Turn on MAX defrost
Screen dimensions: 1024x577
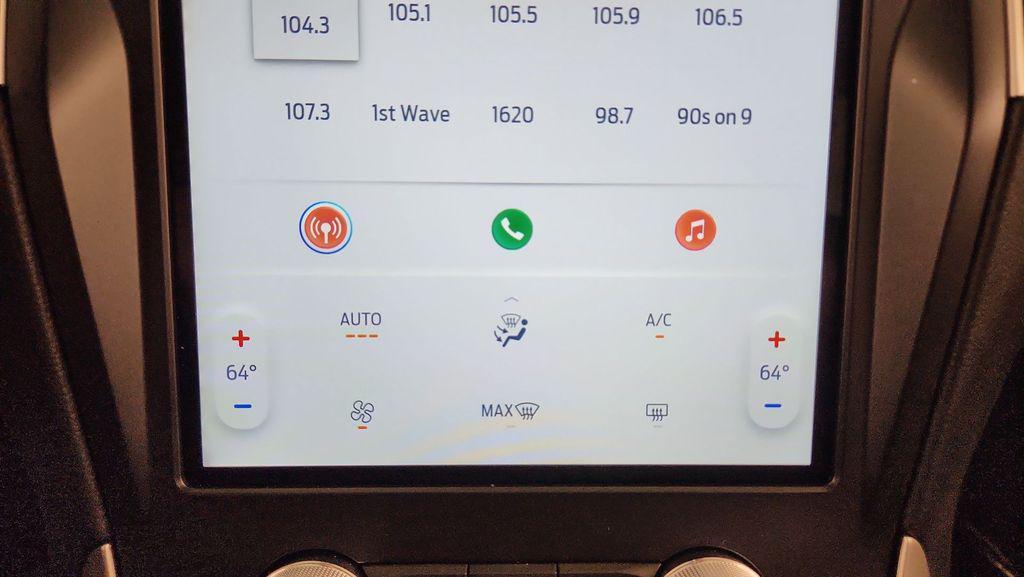pos(510,411)
